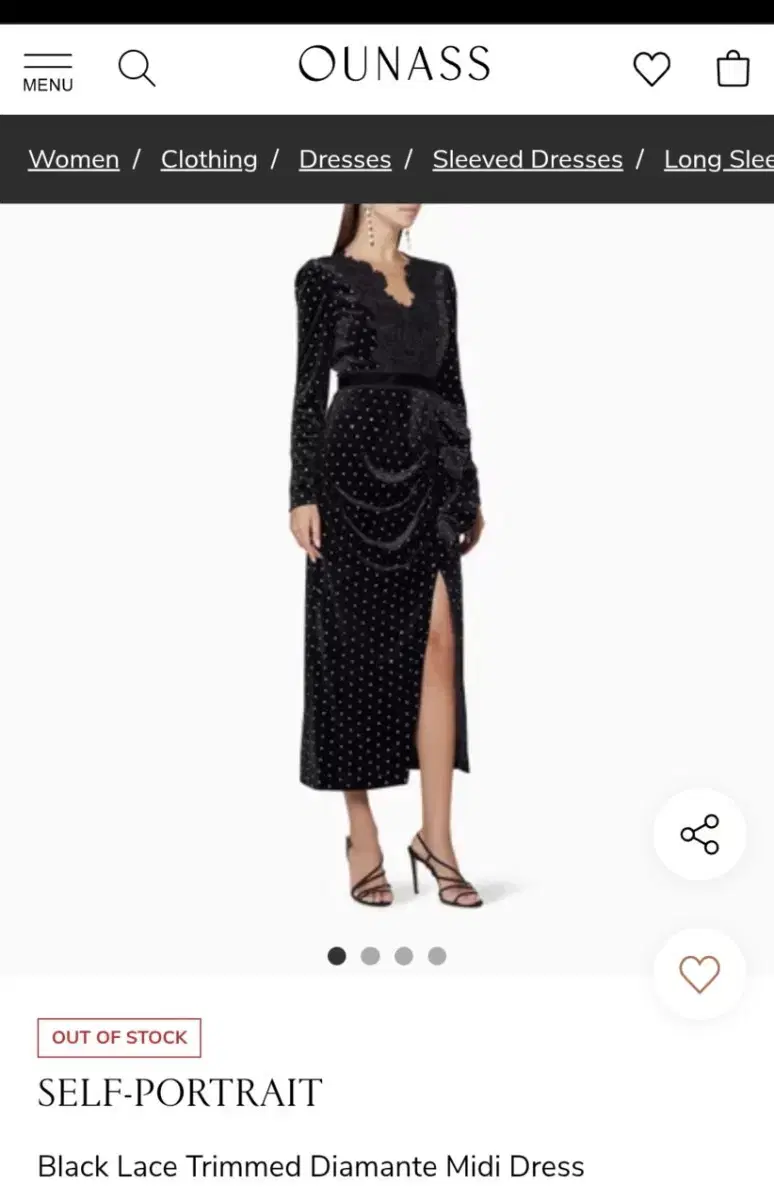
Task: Open the search icon
Action: point(137,68)
